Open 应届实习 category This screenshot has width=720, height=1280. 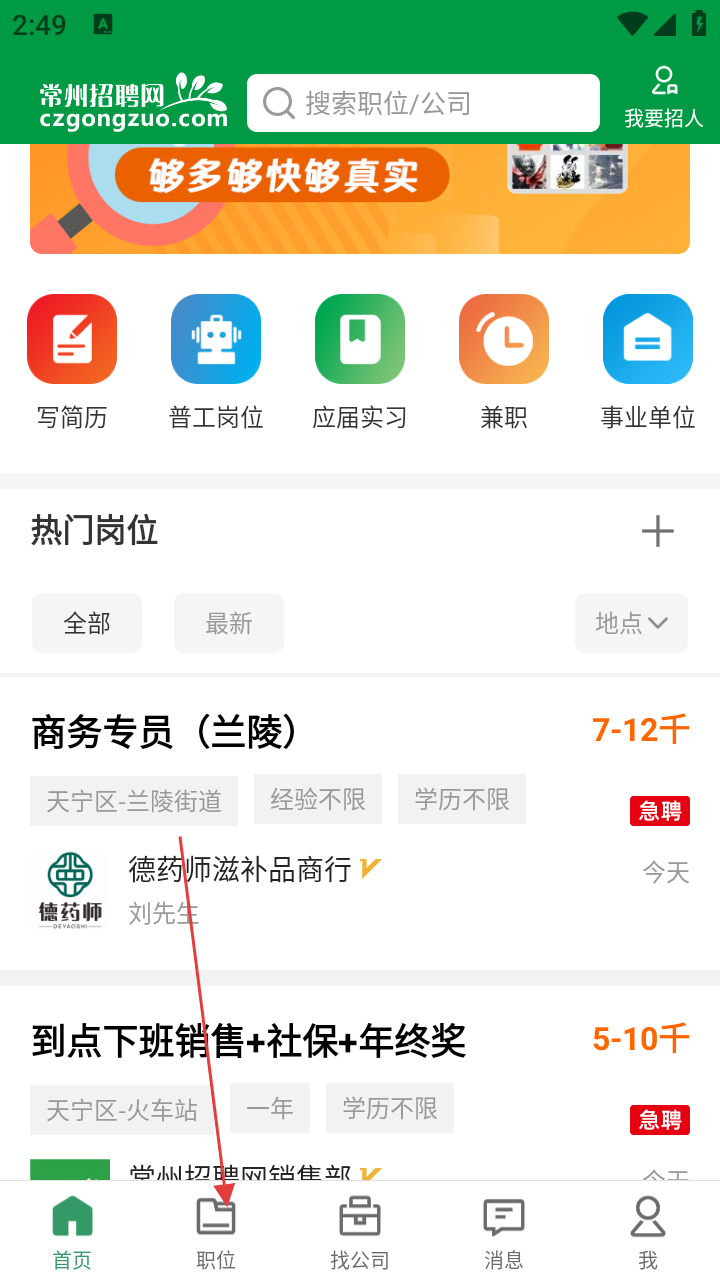(x=360, y=362)
